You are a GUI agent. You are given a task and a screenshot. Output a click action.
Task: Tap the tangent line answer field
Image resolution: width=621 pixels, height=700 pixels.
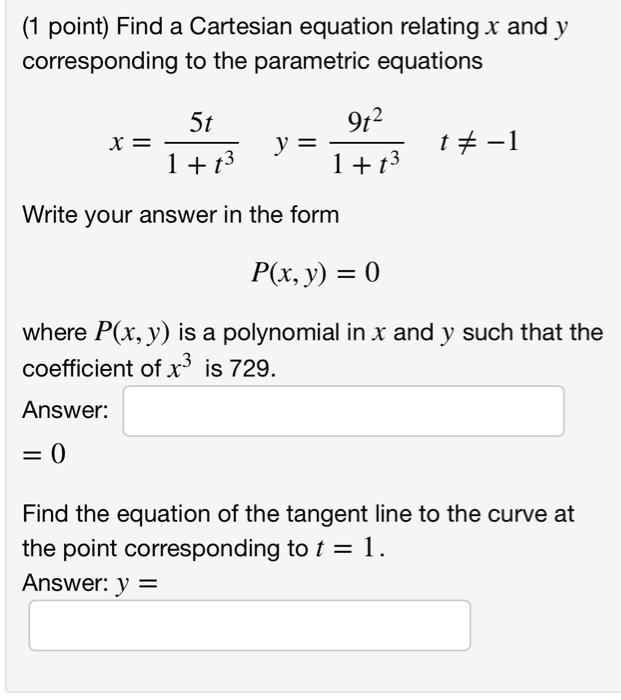pyautogui.click(x=249, y=625)
